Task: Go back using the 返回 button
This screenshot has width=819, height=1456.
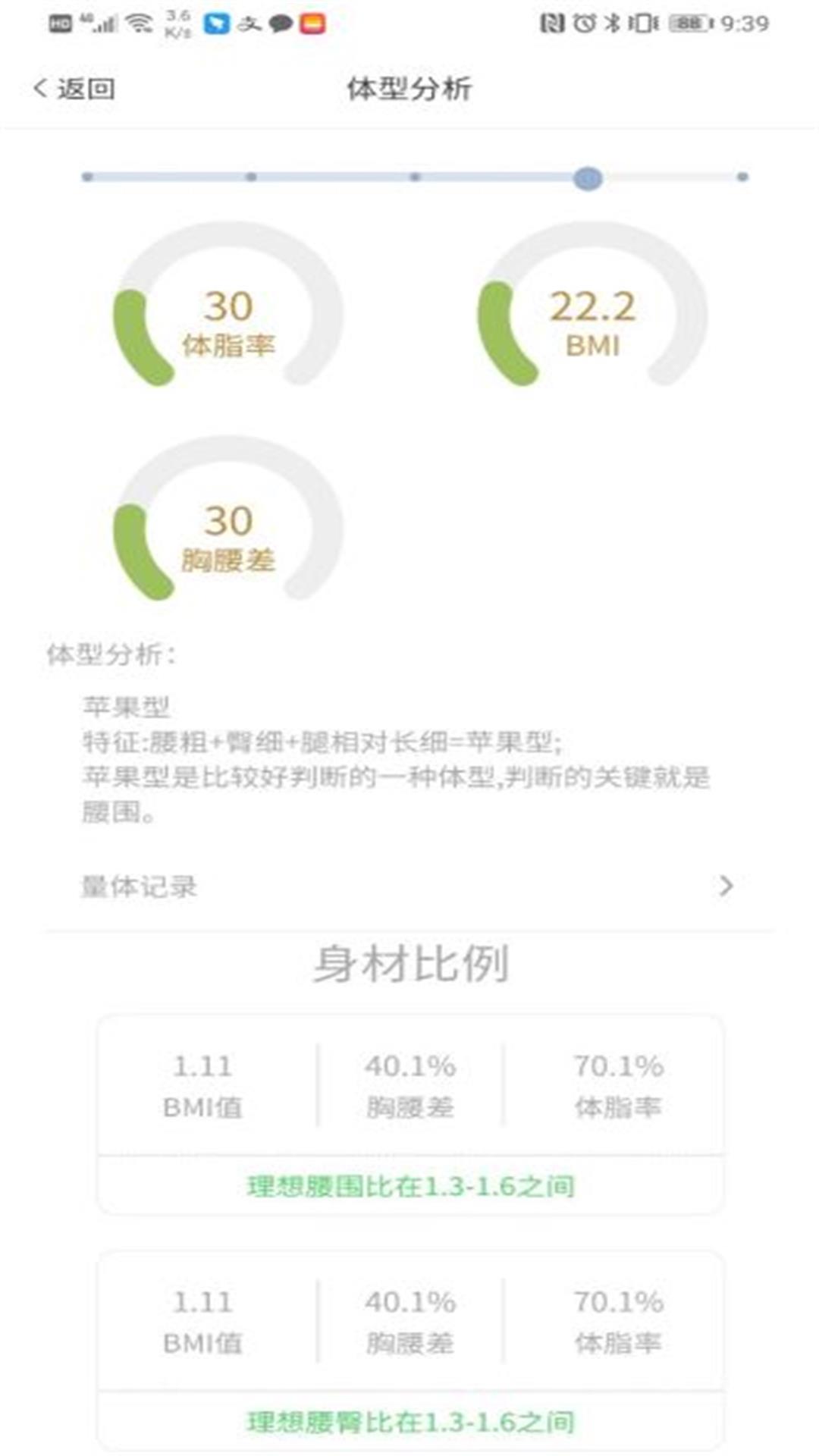Action: [x=74, y=89]
